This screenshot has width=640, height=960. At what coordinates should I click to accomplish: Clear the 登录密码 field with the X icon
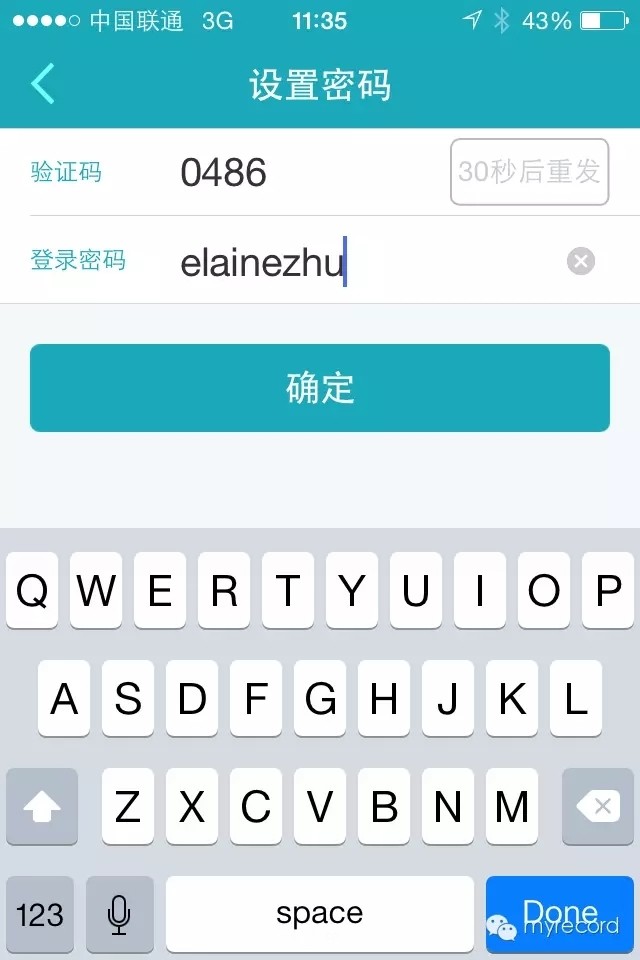(x=581, y=262)
